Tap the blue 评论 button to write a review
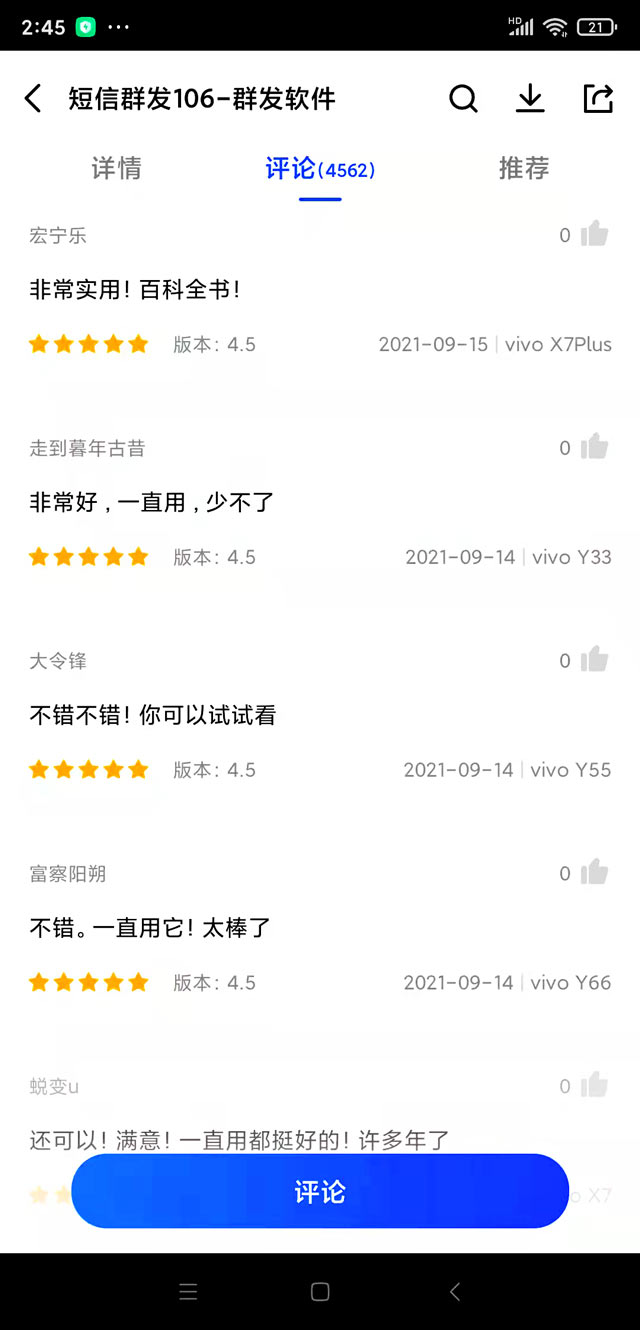640x1330 pixels. (x=320, y=1191)
